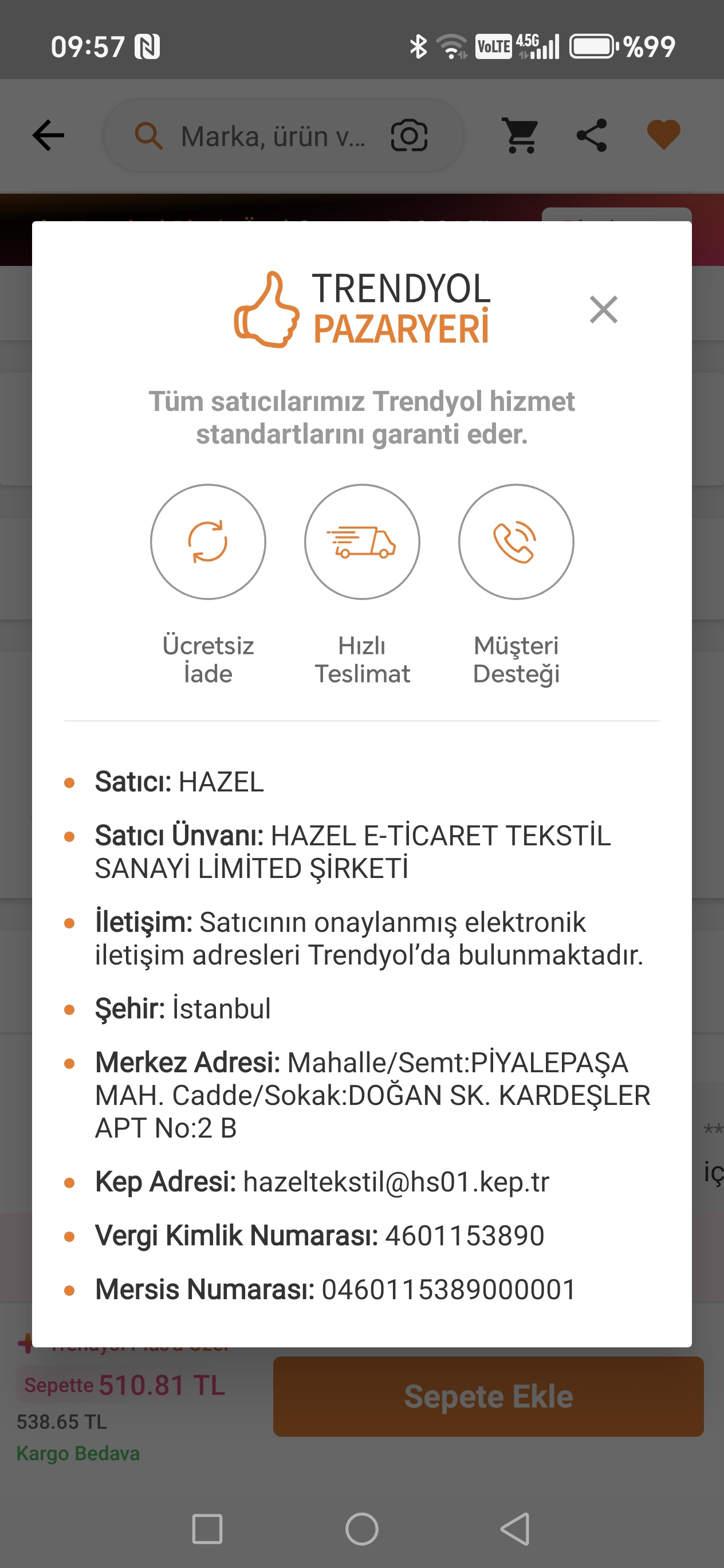Screen dimensions: 724x1568
Task: Open the recent apps overview
Action: [x=207, y=1528]
